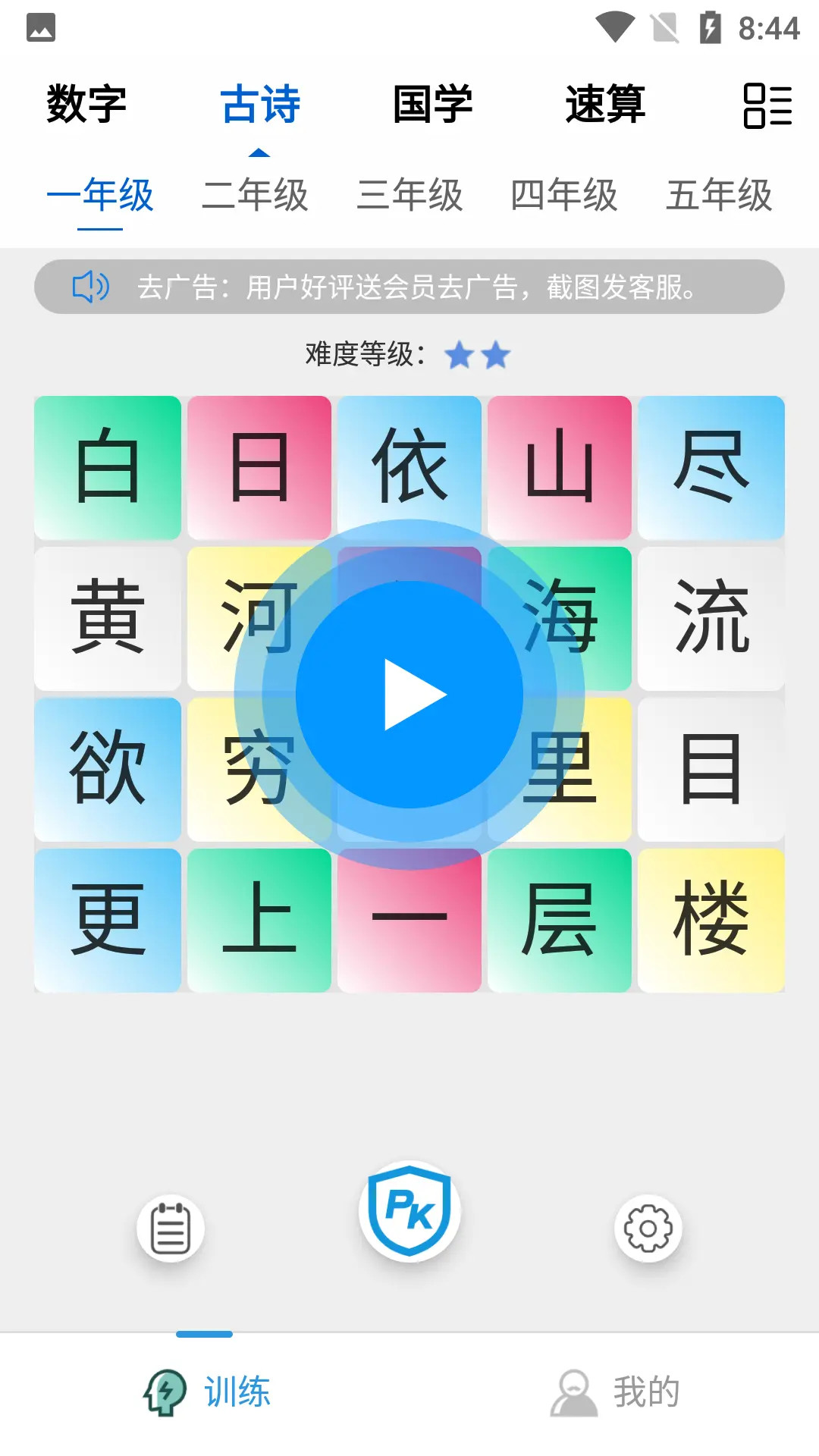Tap the 白 character tile
The image size is (819, 1456).
tap(108, 467)
